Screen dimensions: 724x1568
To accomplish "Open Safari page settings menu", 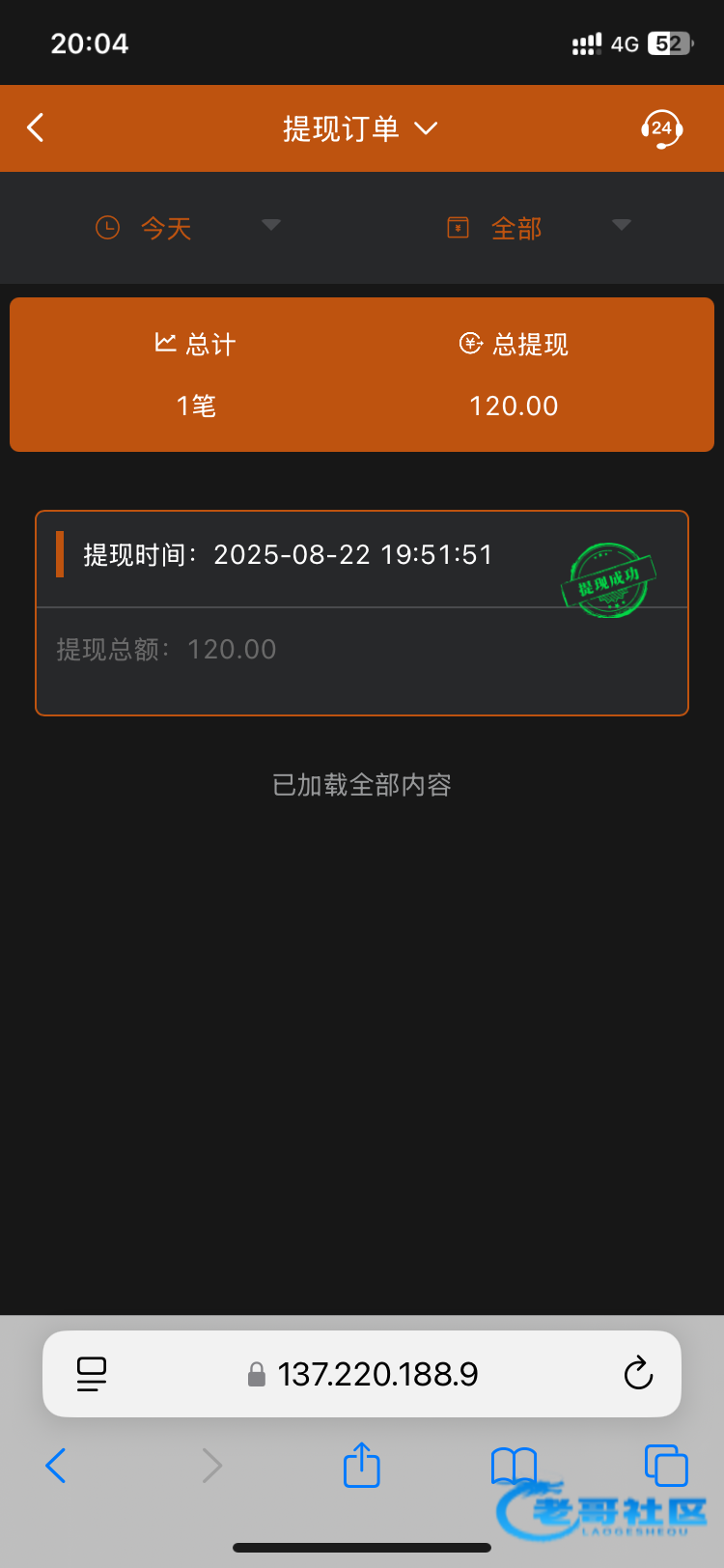I will 92,1374.
